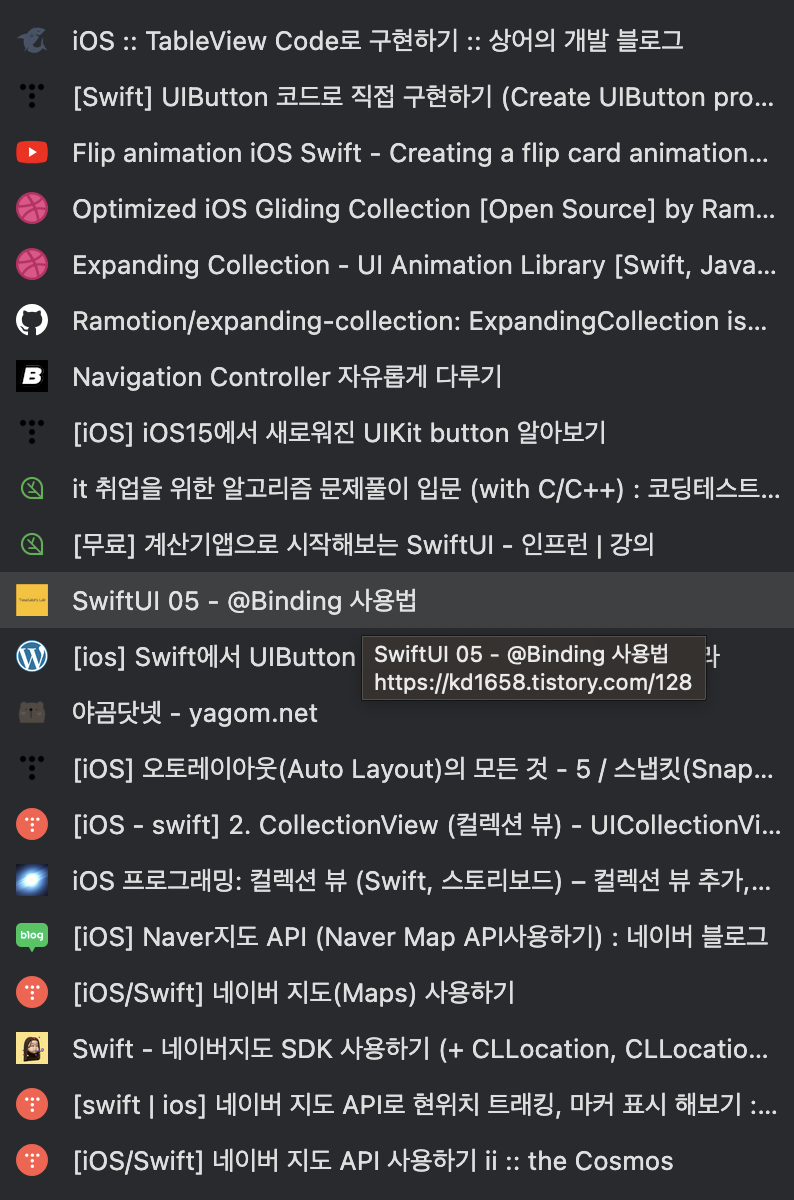794x1200 pixels.
Task: Click the YouTube icon beside Flip animation entry
Action: [x=33, y=153]
